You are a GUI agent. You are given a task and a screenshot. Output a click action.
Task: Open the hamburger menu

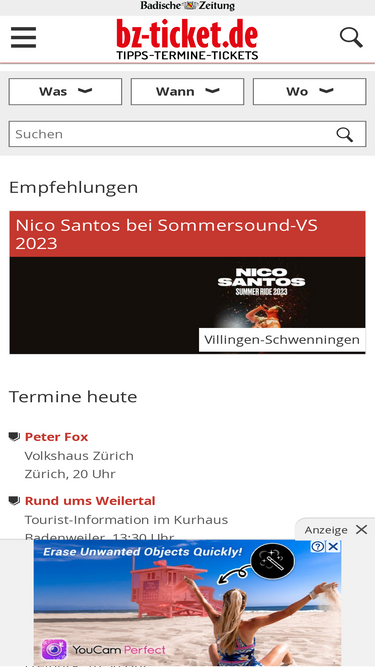23,37
